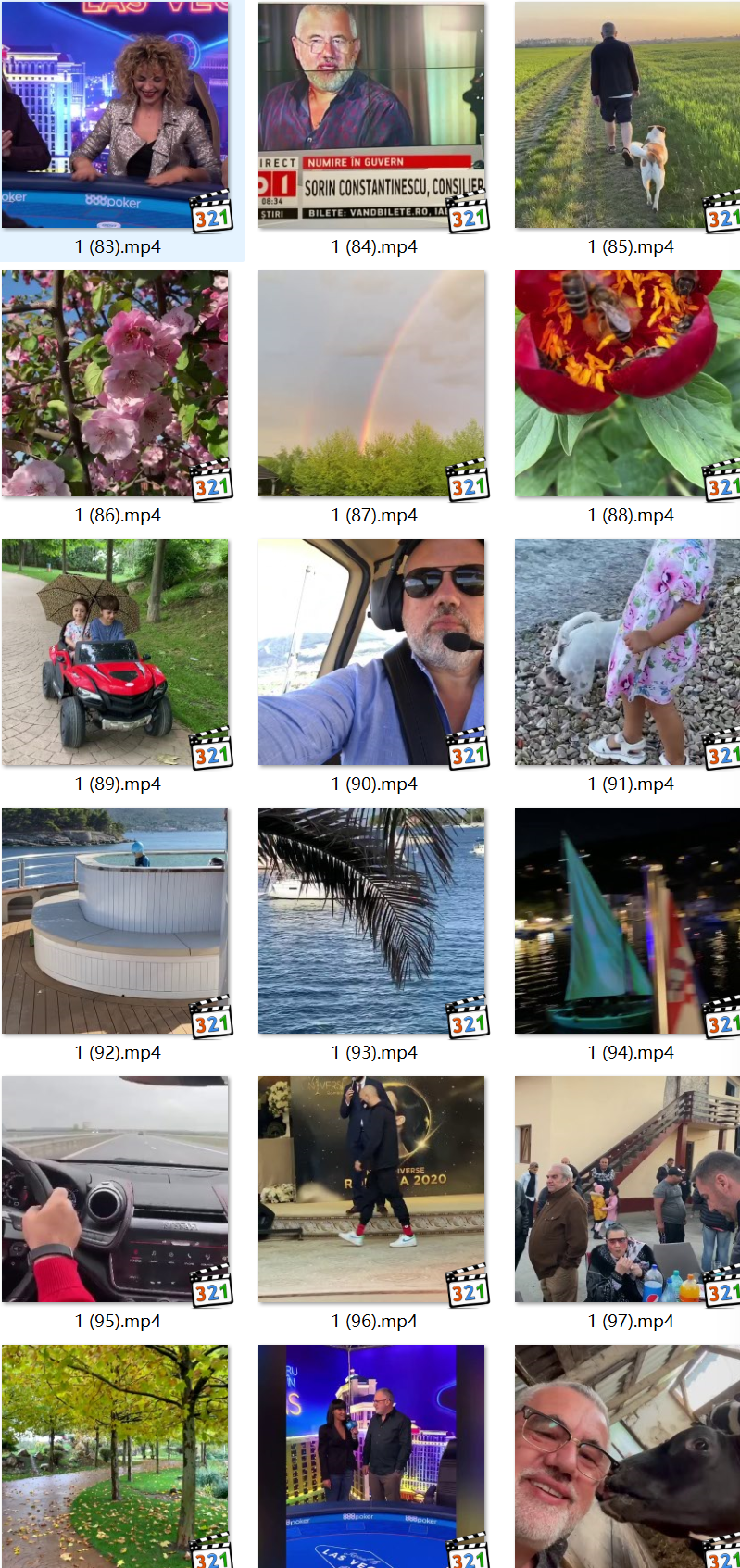Open the file 1 (90).mp4
The width and height of the screenshot is (740, 1568).
click(371, 652)
